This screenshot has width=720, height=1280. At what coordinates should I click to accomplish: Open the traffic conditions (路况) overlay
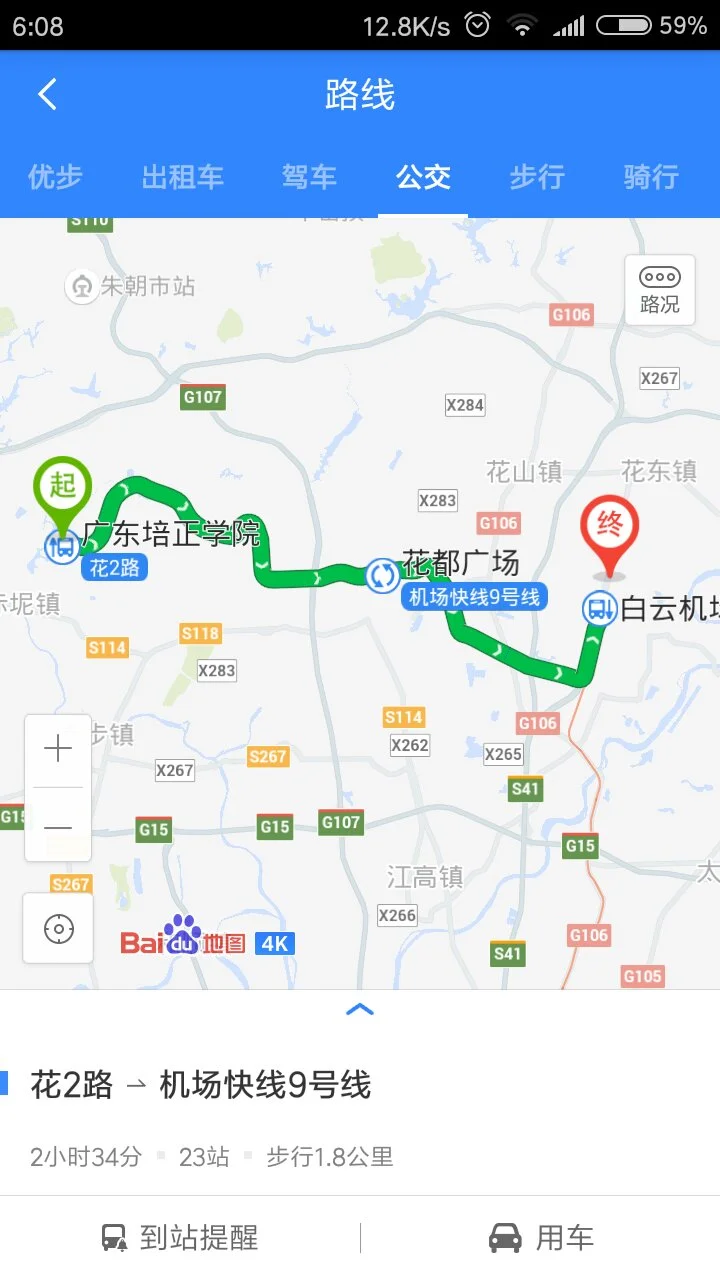tap(659, 290)
